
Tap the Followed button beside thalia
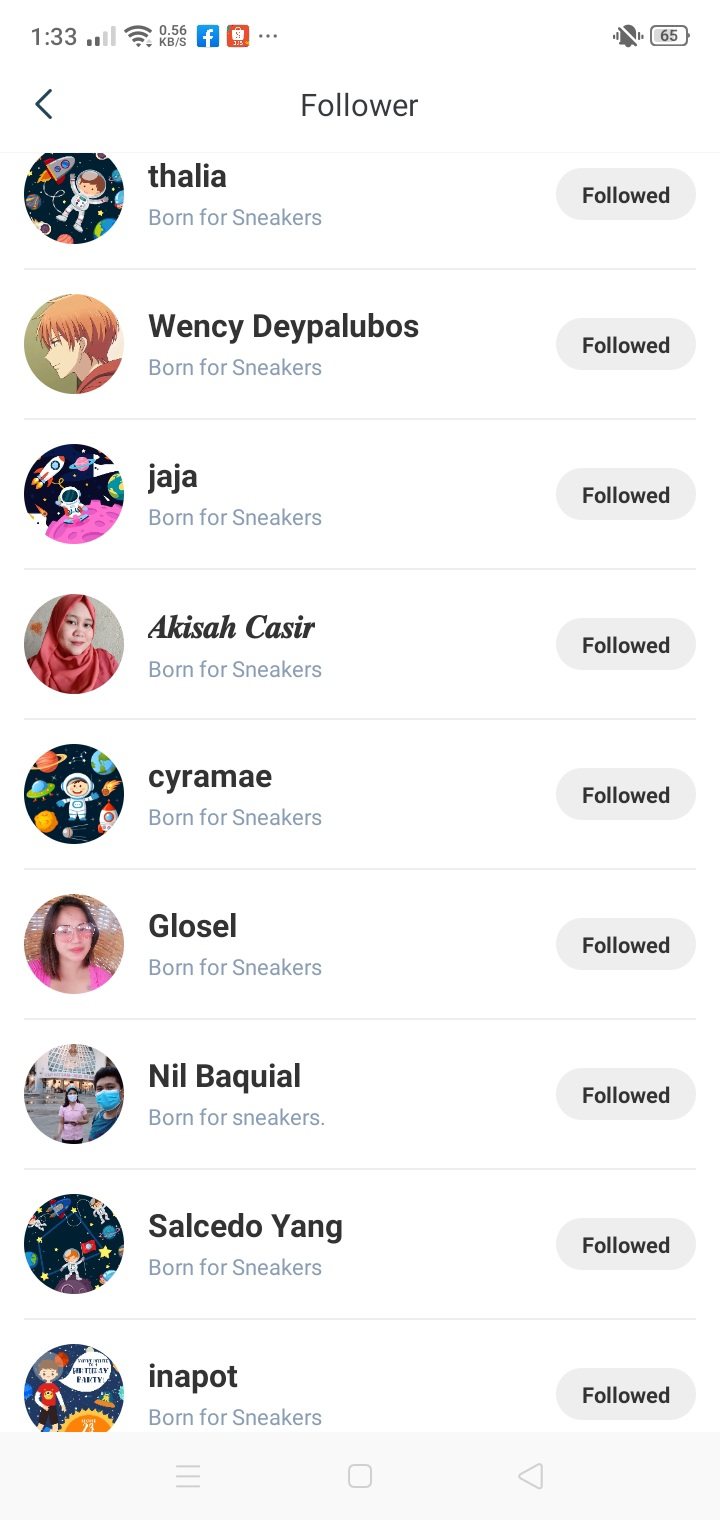pyautogui.click(x=625, y=195)
